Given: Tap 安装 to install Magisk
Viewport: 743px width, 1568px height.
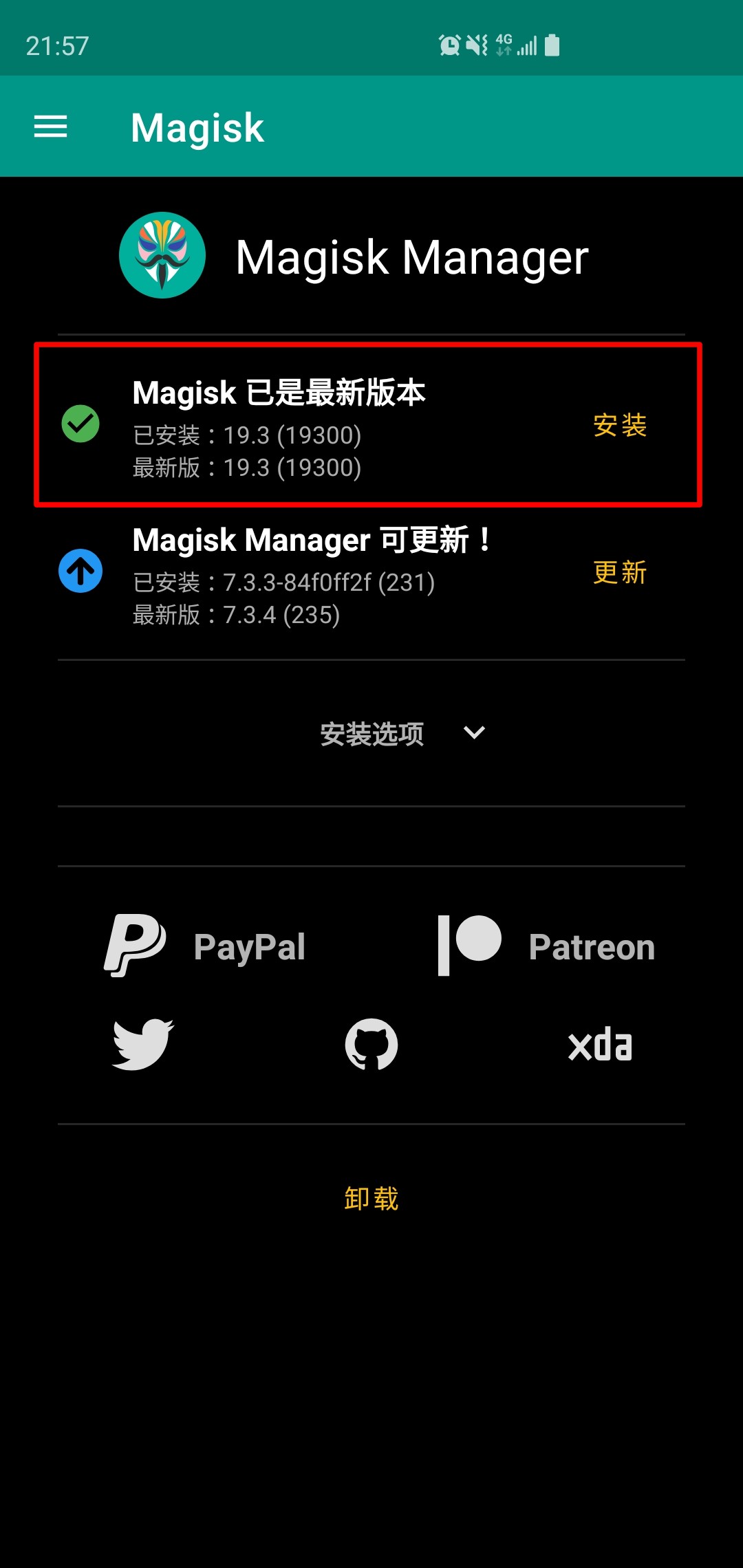Looking at the screenshot, I should click(x=620, y=425).
